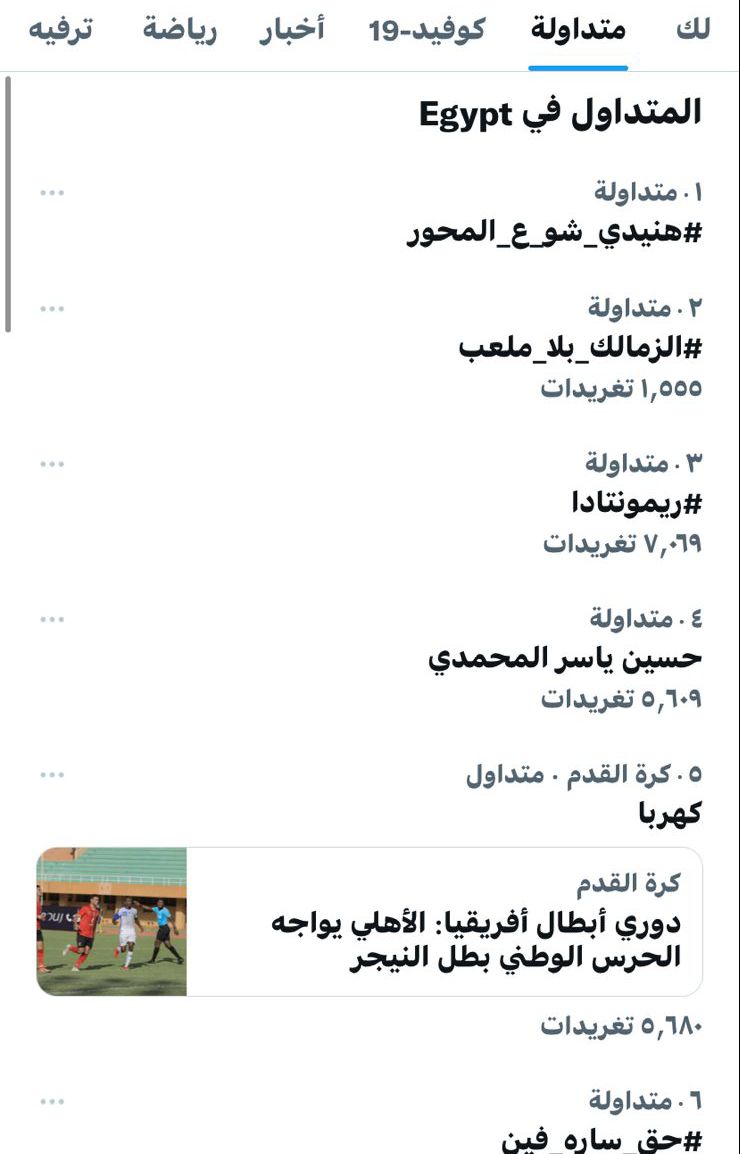Open trend #الزمالك_بلا_ملعب

point(580,348)
